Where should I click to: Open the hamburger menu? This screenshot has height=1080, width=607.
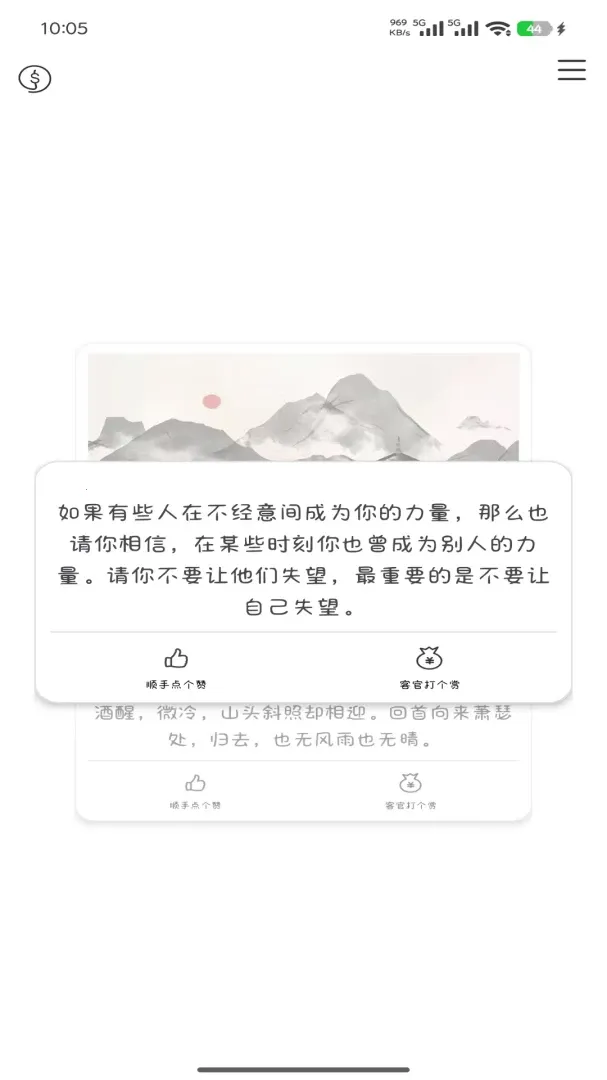coord(571,70)
